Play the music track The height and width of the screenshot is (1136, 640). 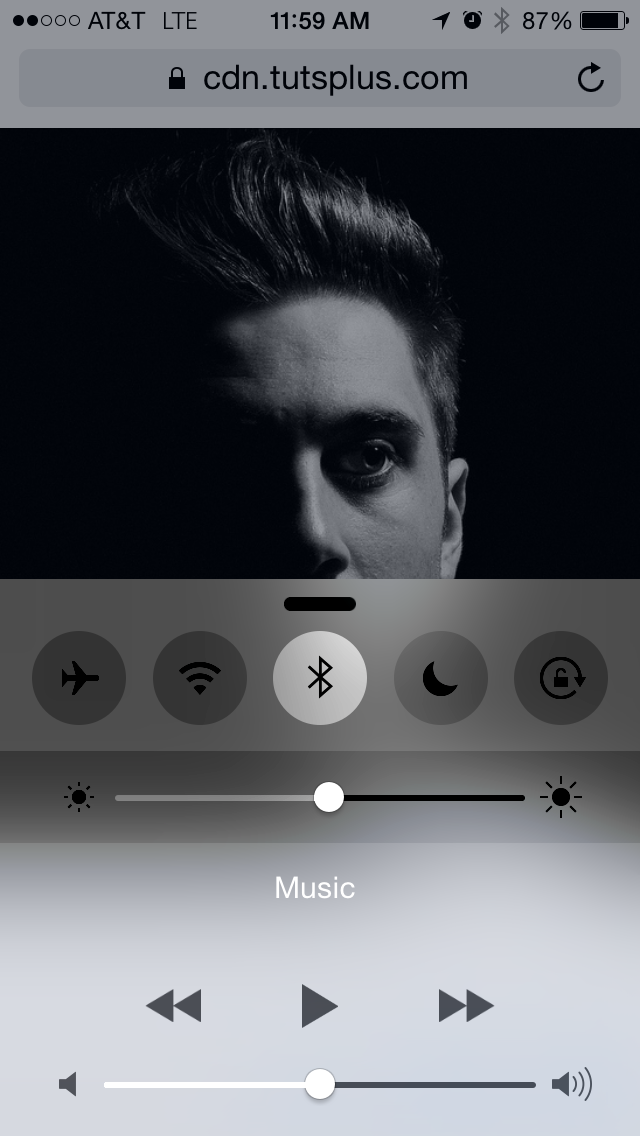319,1005
